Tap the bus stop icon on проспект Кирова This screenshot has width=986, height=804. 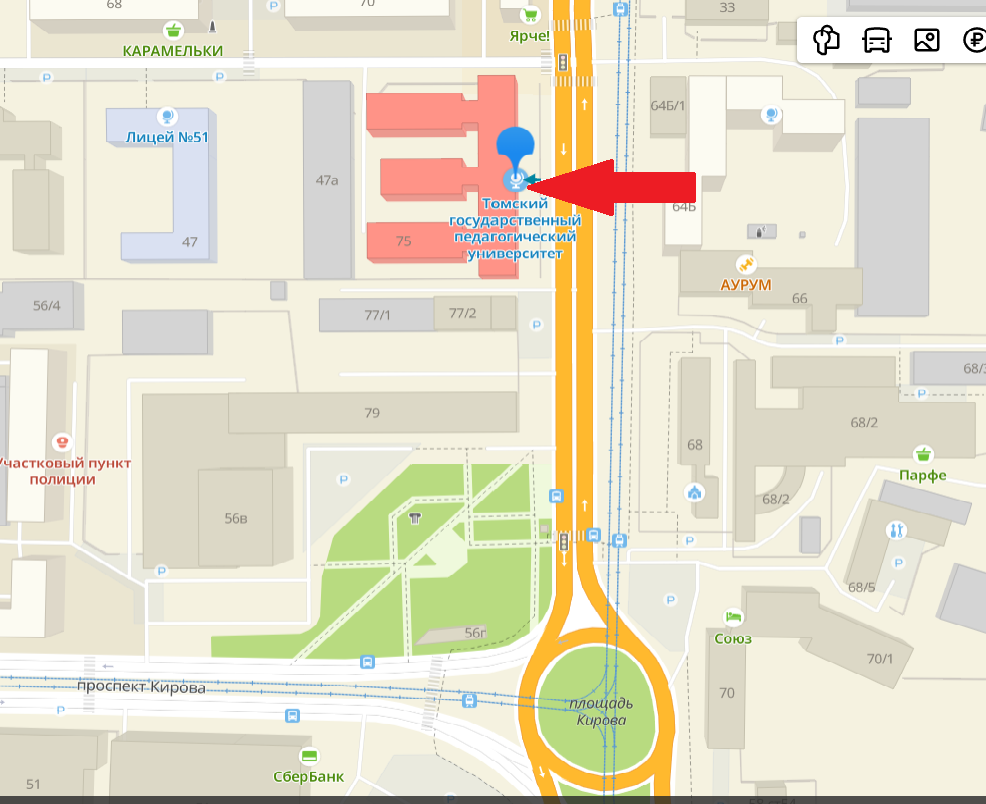click(x=368, y=662)
